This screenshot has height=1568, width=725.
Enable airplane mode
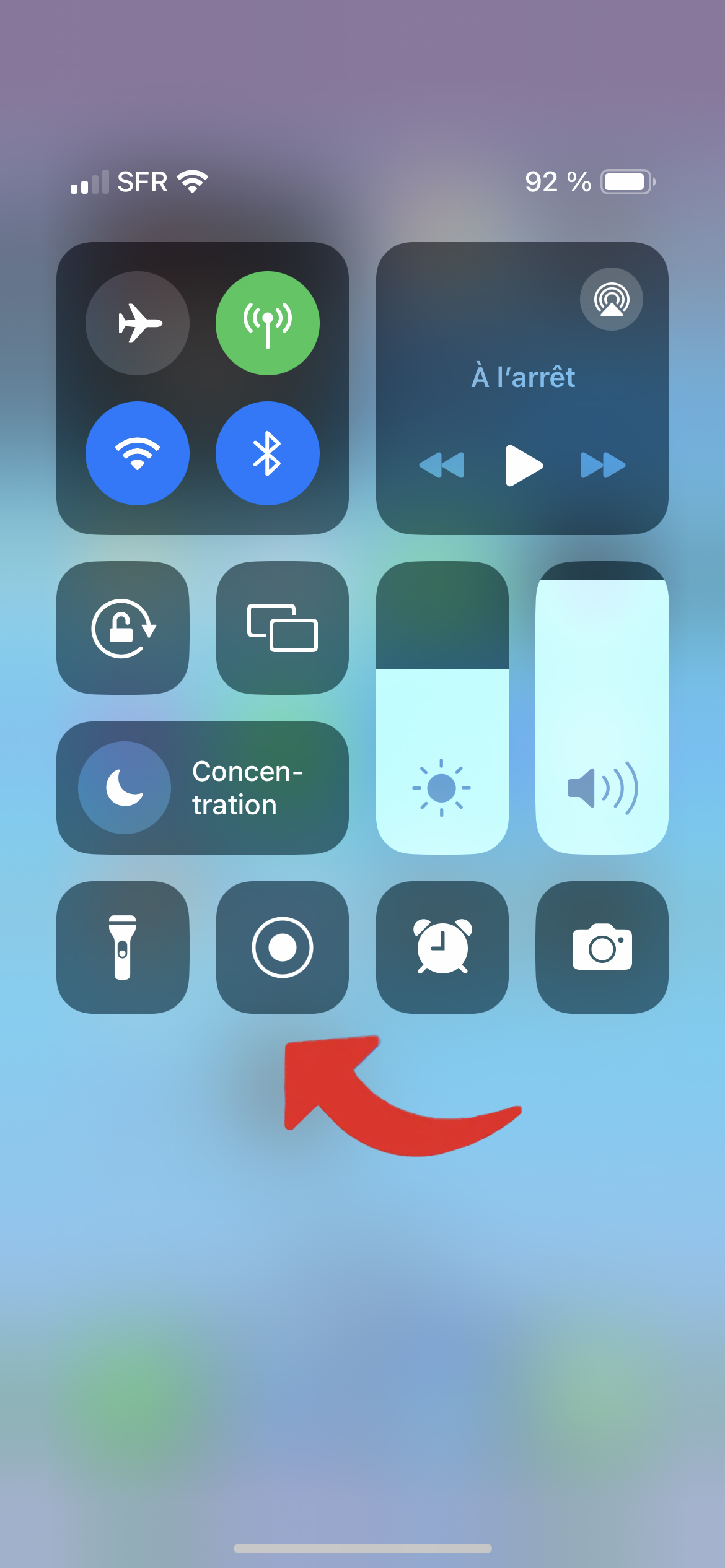138,323
